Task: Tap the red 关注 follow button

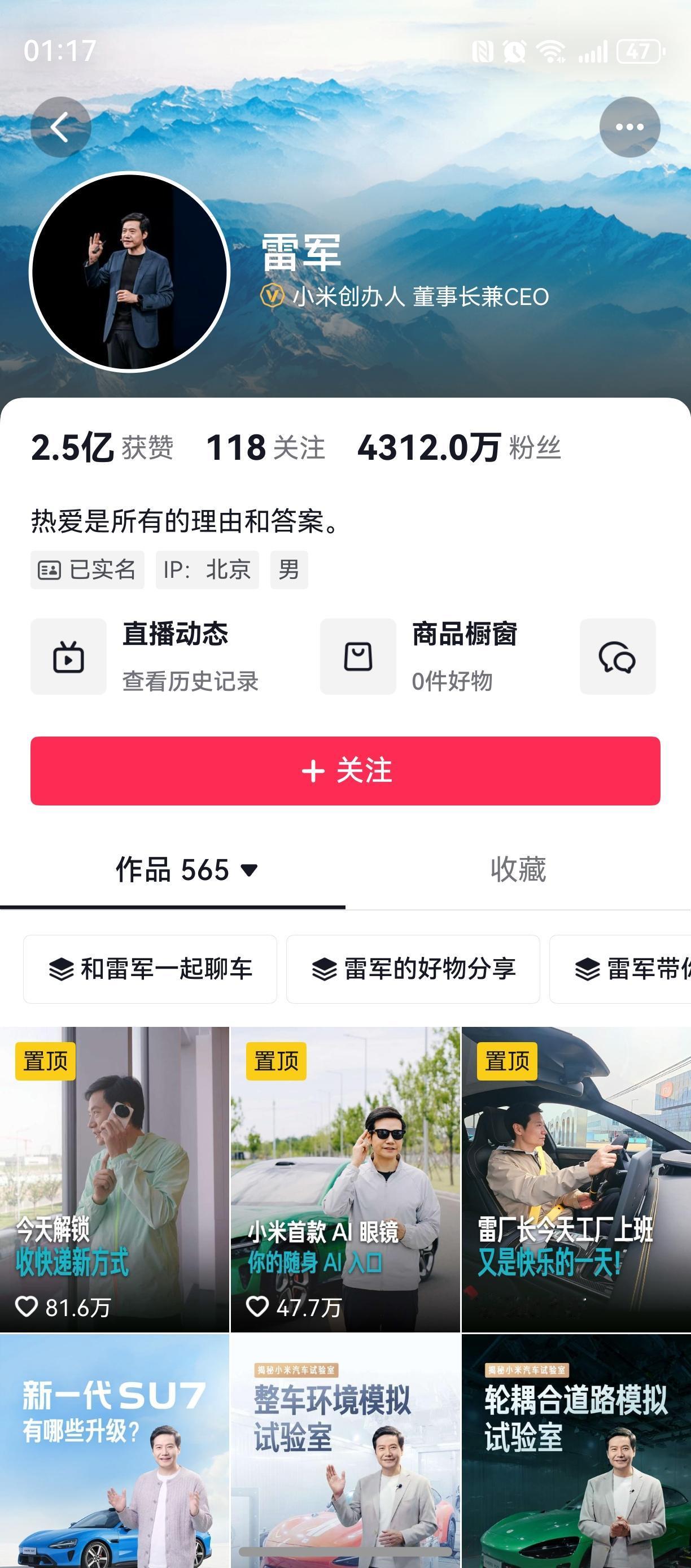Action: (x=345, y=770)
